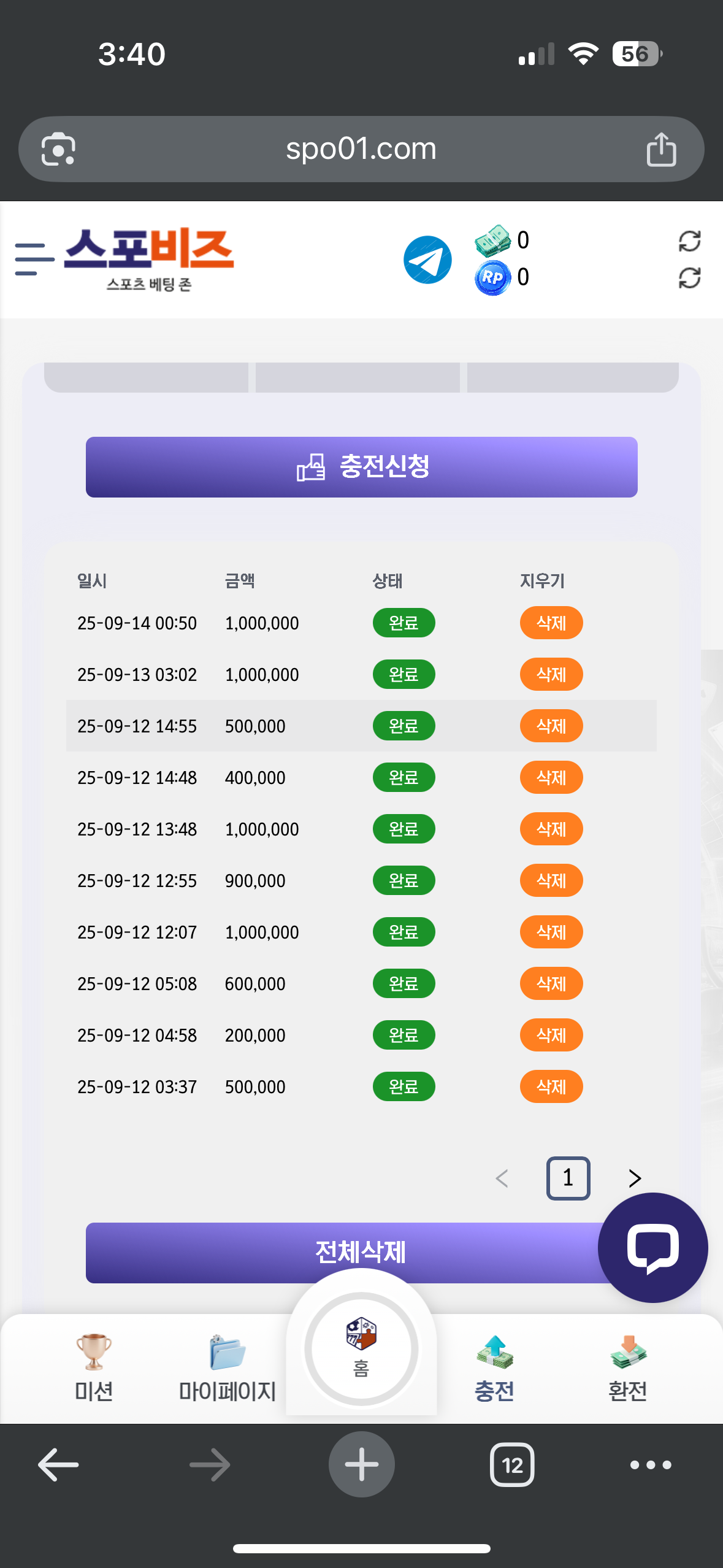Open the live chat bubble
The image size is (723, 1568).
click(x=652, y=1247)
